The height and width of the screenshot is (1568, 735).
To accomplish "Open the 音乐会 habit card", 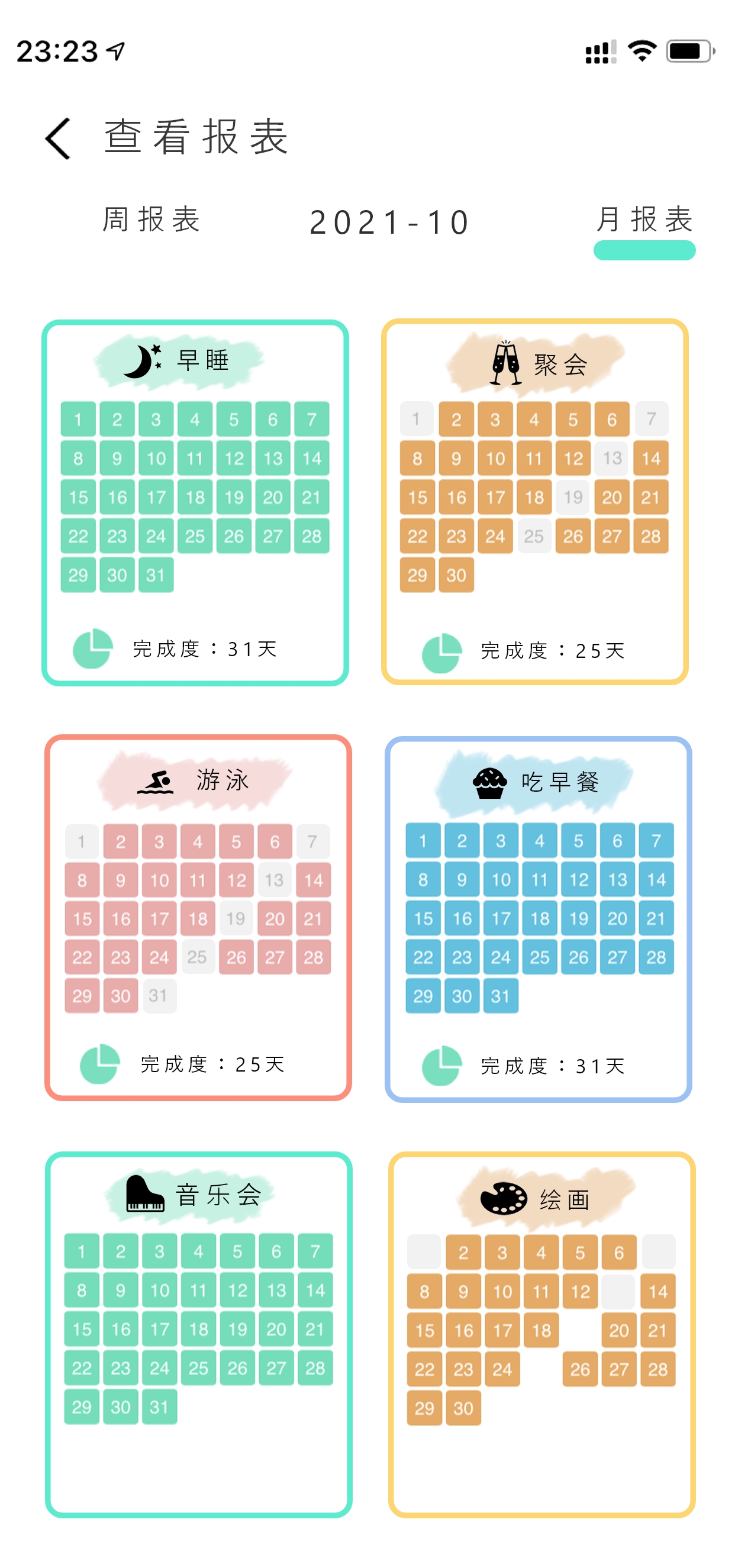I will click(198, 1334).
